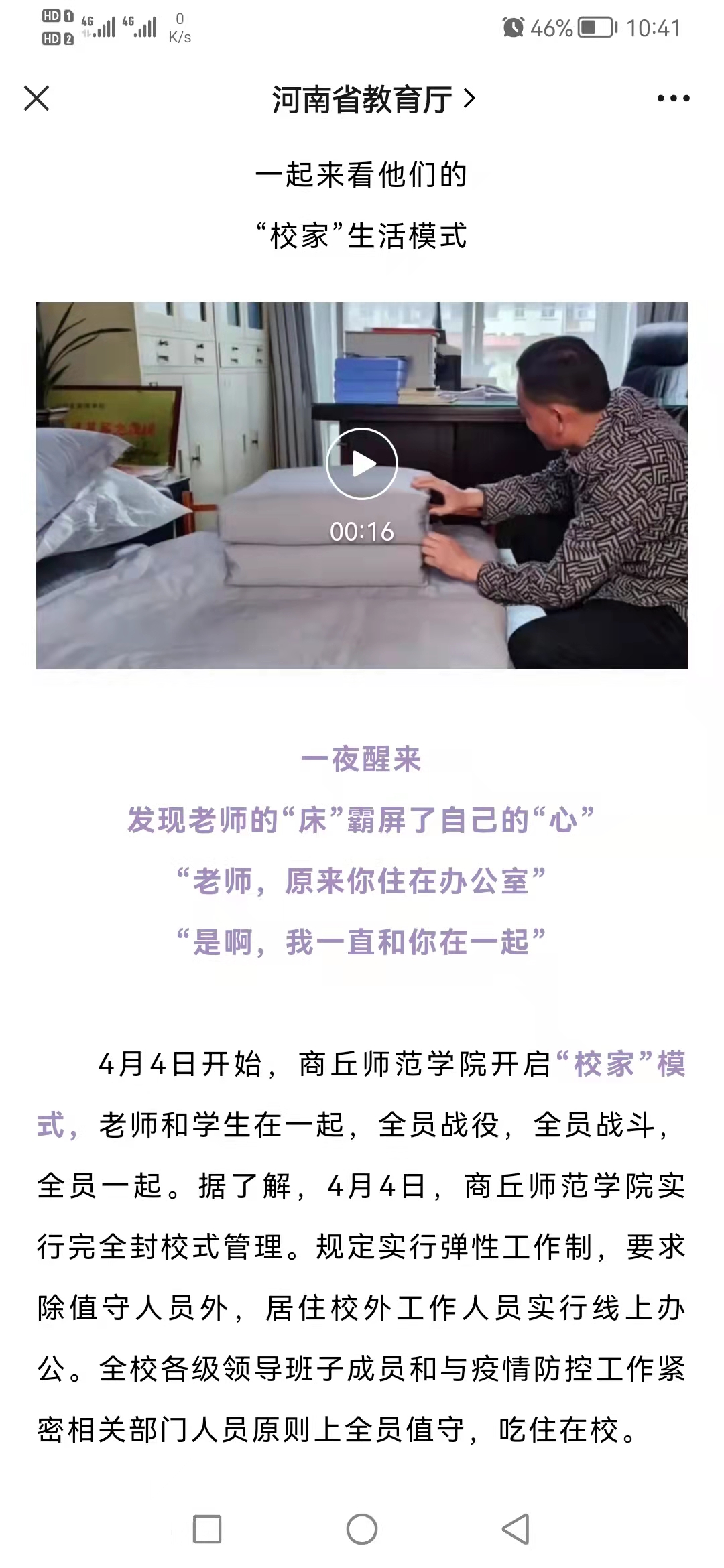The height and width of the screenshot is (1568, 724).
Task: Open the three-dot overflow menu
Action: (x=673, y=99)
